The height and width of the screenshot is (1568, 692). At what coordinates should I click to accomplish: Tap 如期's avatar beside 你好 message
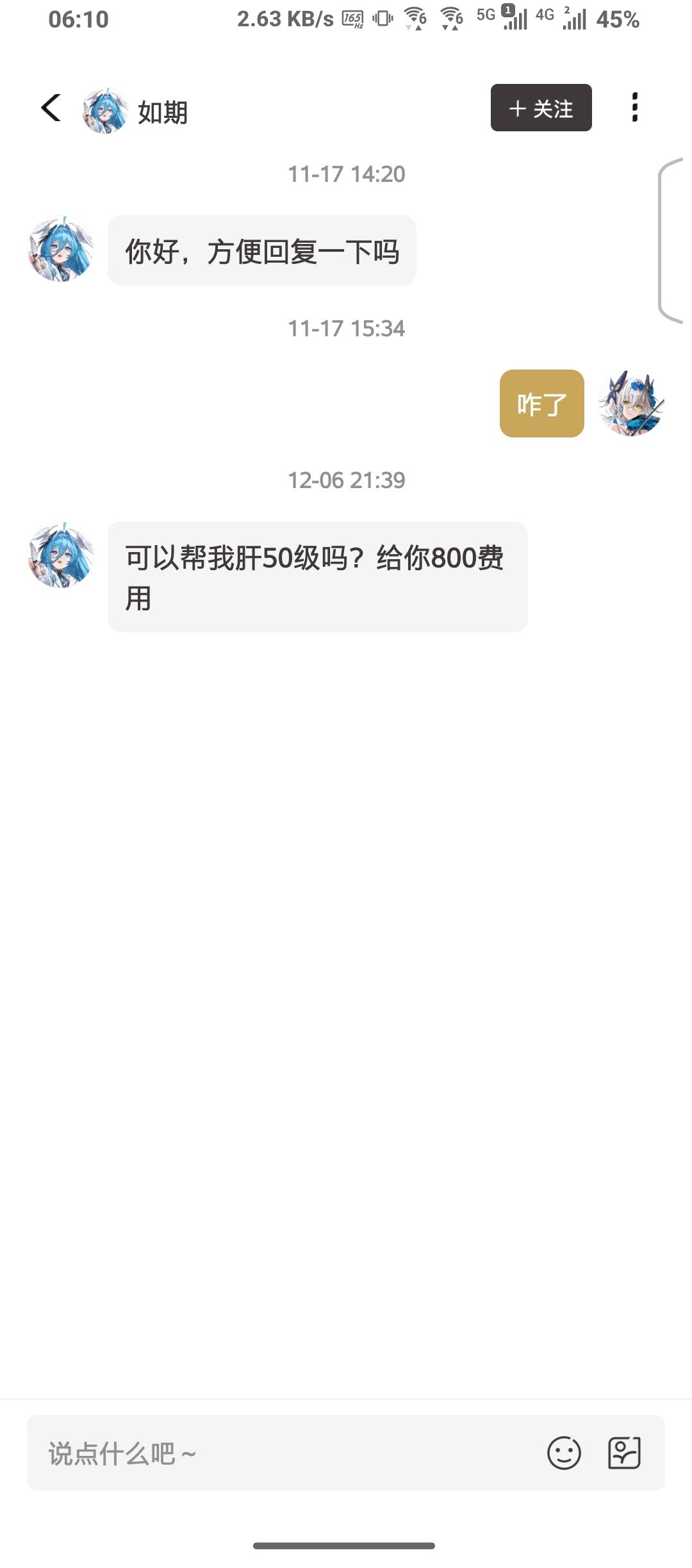point(62,249)
